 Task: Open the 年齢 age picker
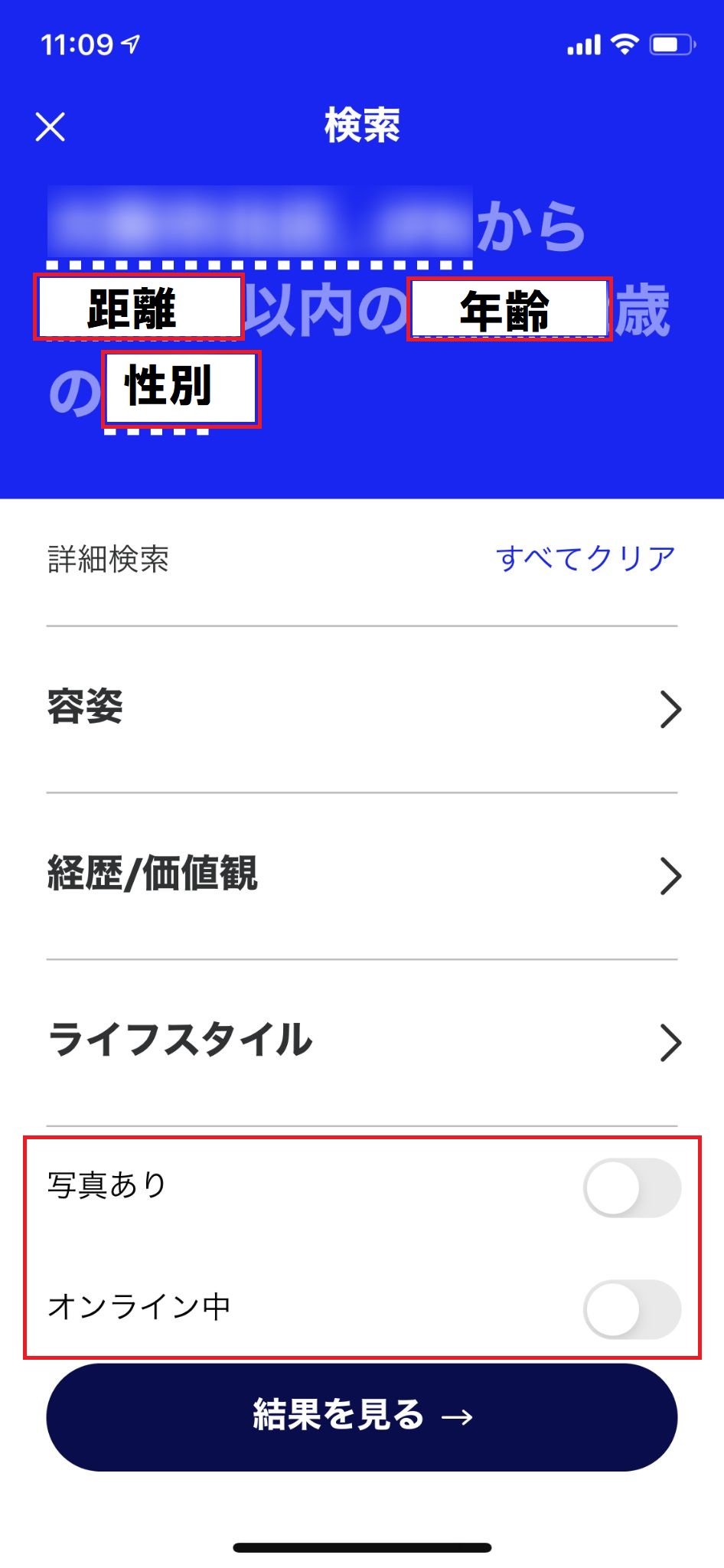tap(509, 309)
